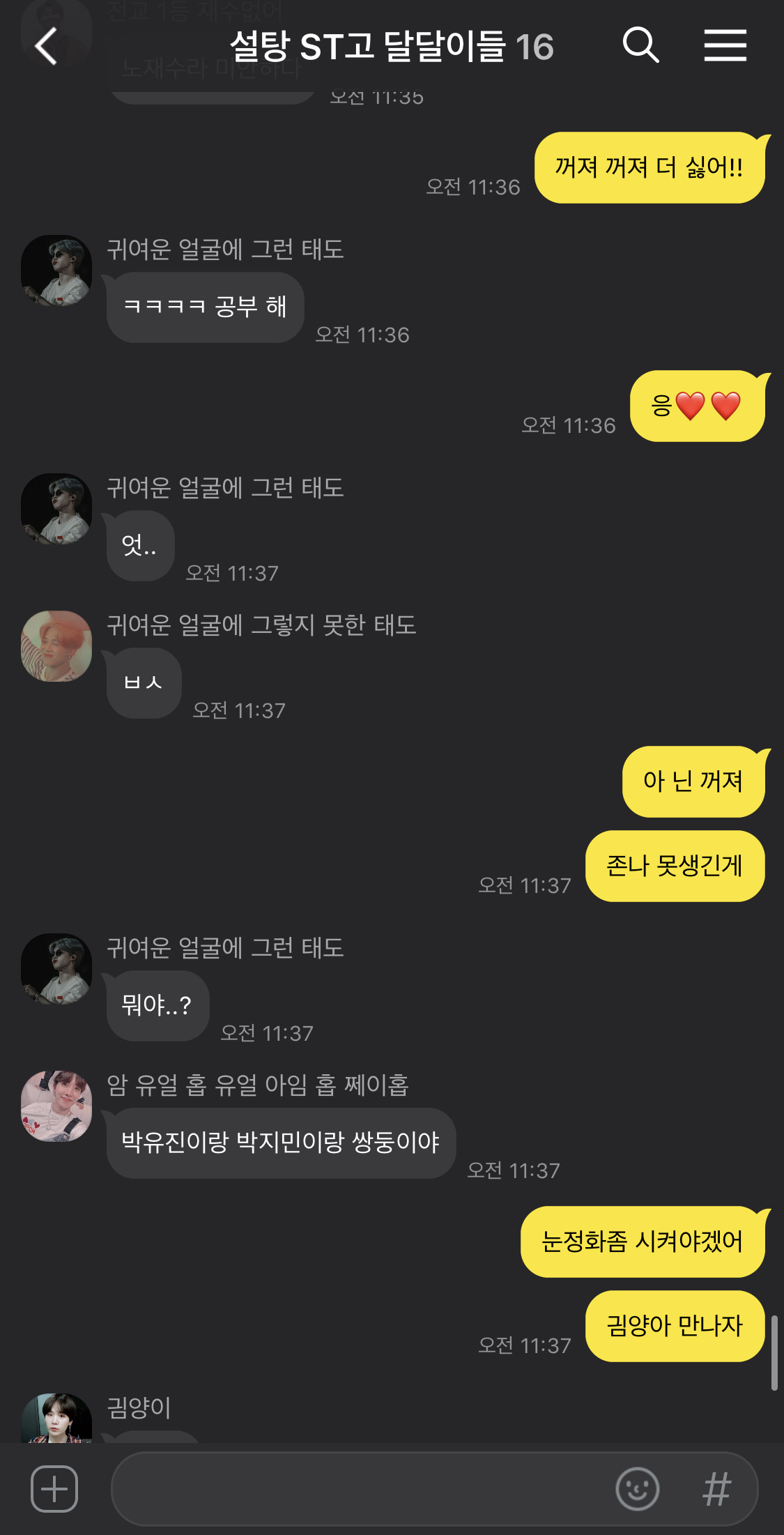Tap avatar beside the ㅋㅋㅋㅋ 공부 해 message
The width and height of the screenshot is (784, 1535).
point(56,270)
